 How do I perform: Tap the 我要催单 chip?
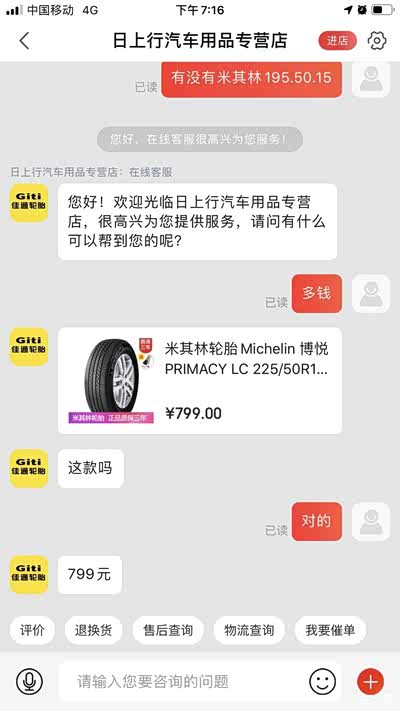point(330,630)
